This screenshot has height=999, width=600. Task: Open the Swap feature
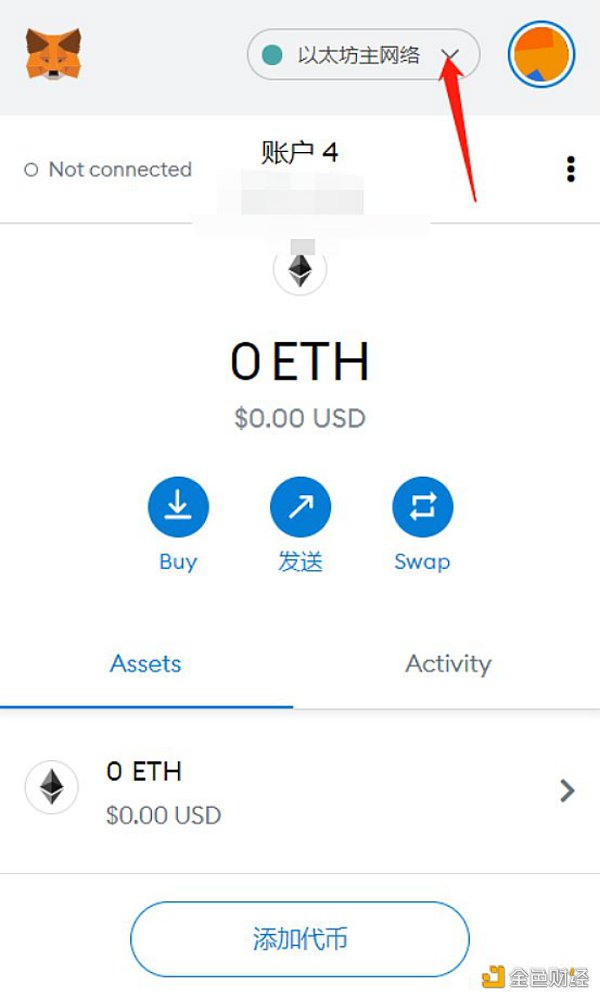pyautogui.click(x=422, y=507)
